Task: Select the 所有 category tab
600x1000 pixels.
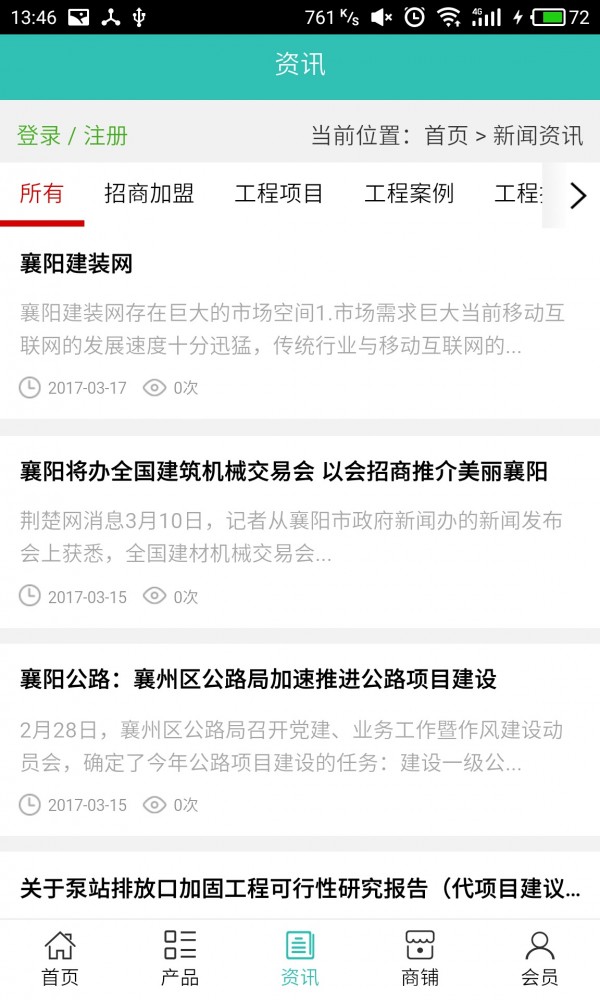Action: point(42,194)
